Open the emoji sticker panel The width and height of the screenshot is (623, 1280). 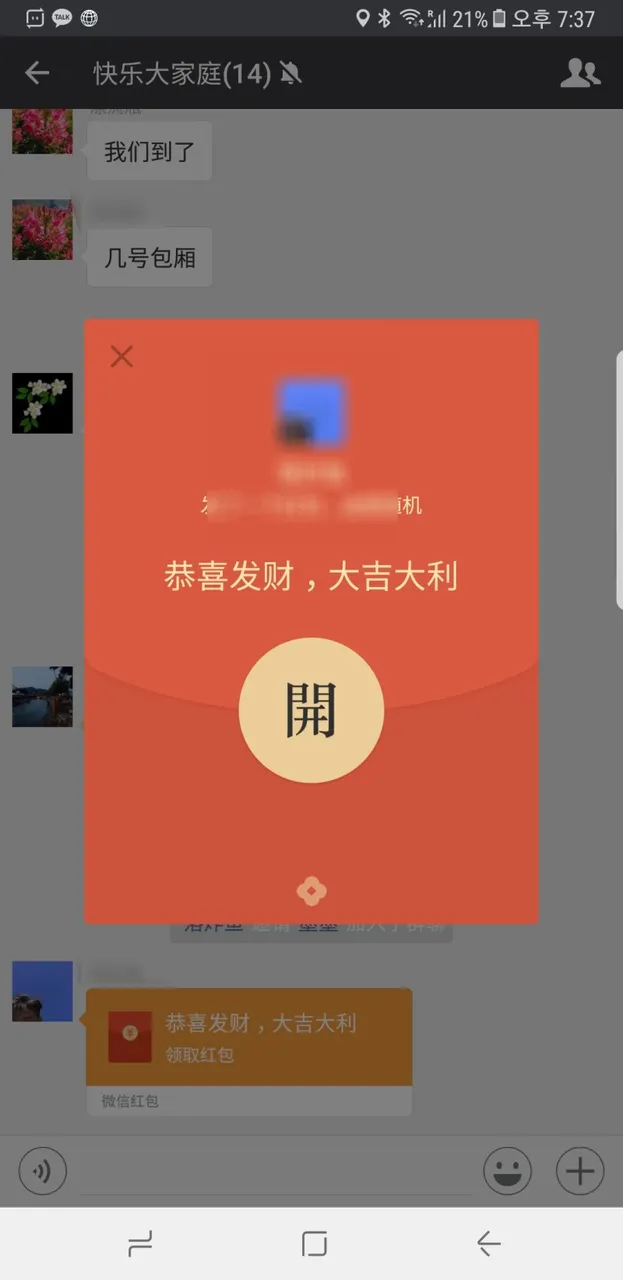(508, 1171)
